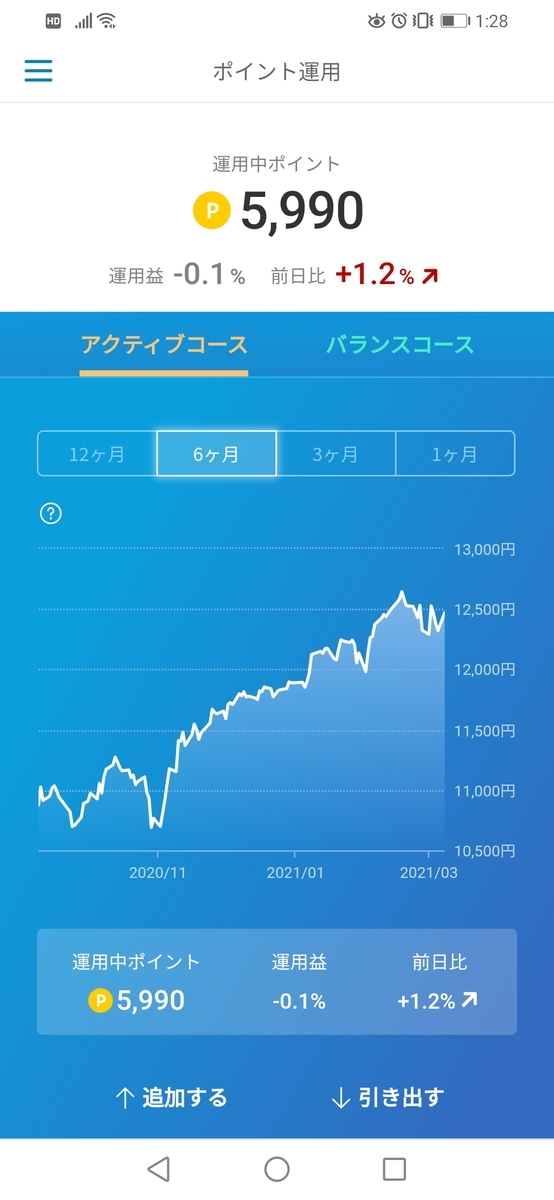554x1200 pixels.
Task: Select the 12ヶ月 chart range
Action: click(97, 454)
